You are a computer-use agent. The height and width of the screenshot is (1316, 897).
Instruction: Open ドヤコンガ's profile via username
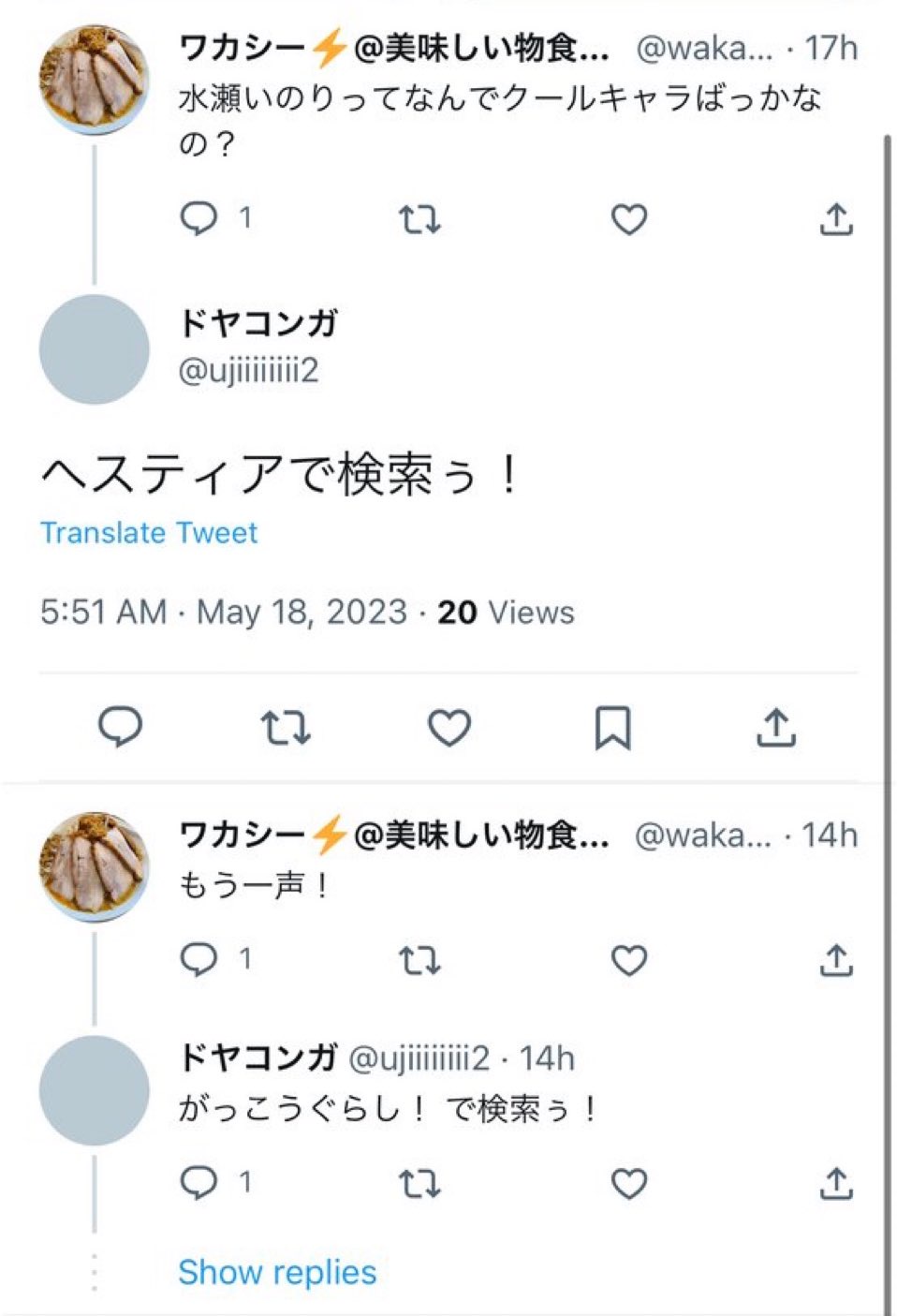[x=251, y=368]
